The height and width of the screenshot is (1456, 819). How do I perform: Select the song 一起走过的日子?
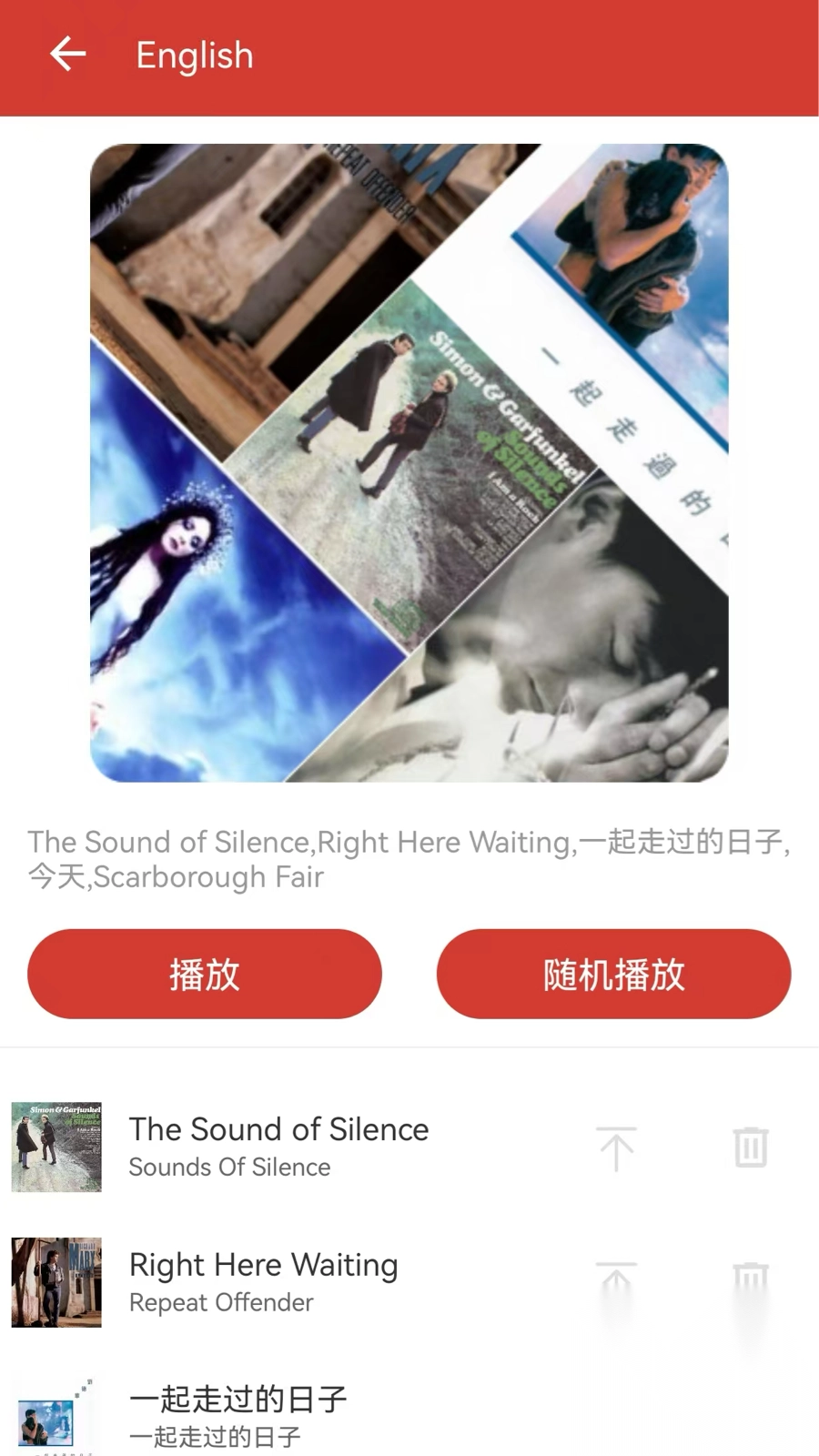238,1414
